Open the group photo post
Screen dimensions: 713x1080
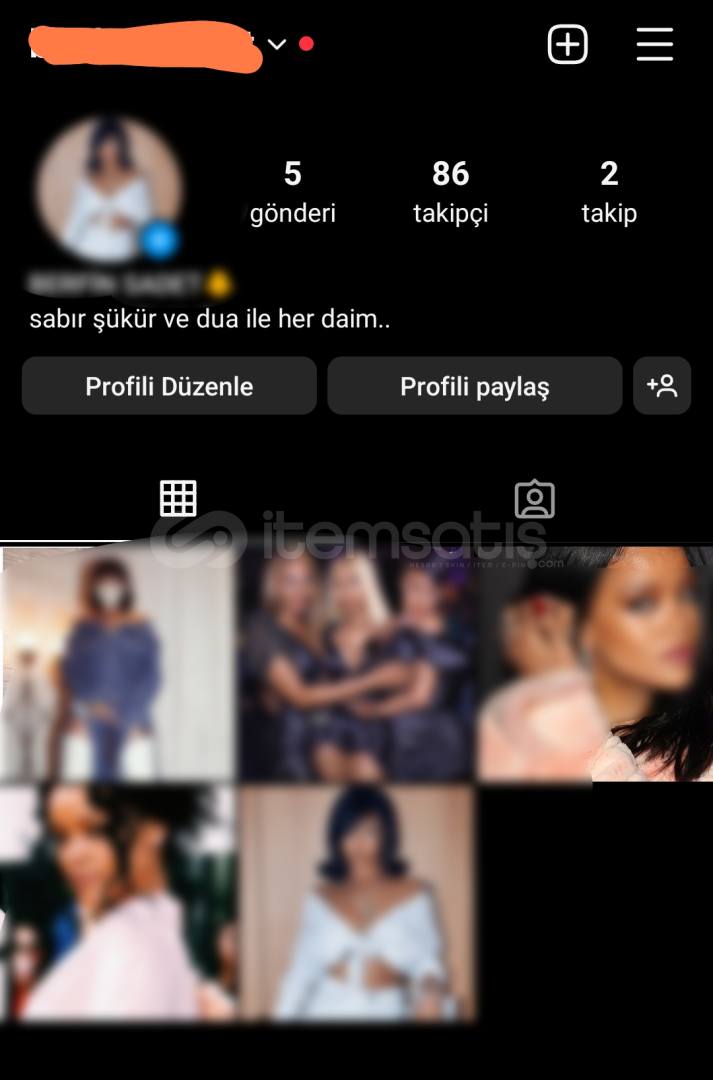356,665
